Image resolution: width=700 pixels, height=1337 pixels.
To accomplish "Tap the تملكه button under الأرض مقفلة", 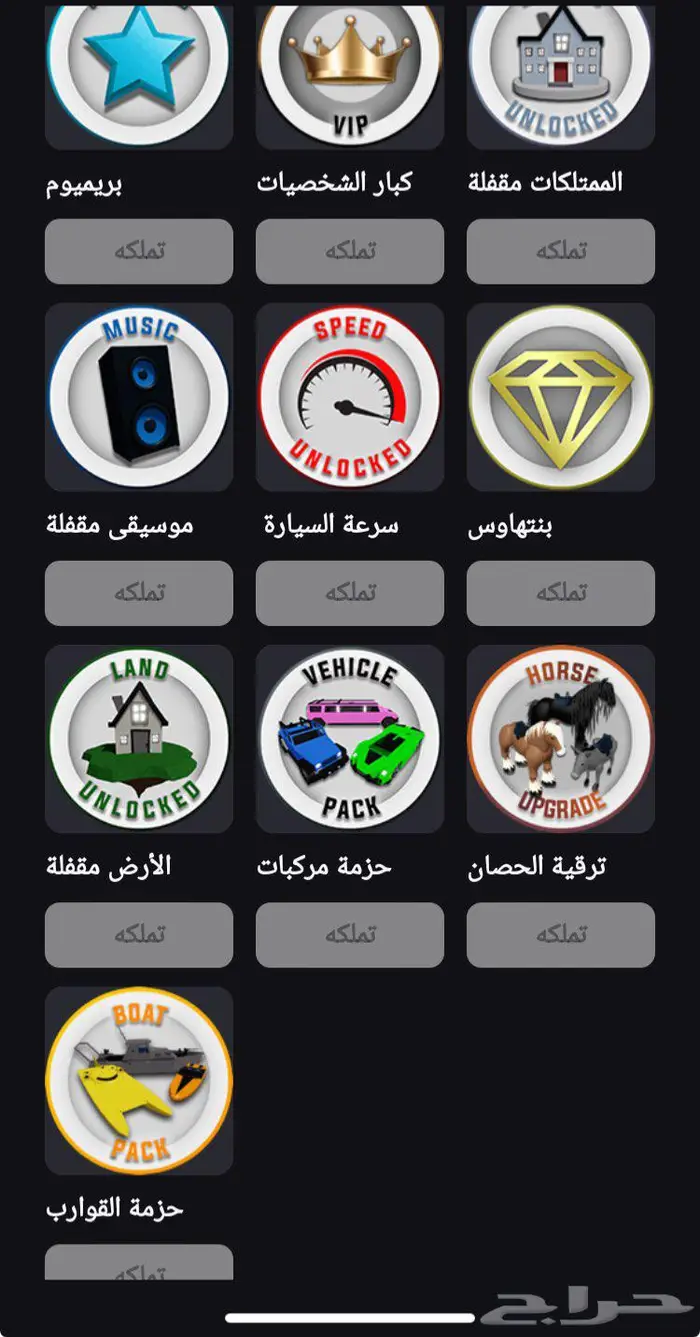I will [139, 935].
